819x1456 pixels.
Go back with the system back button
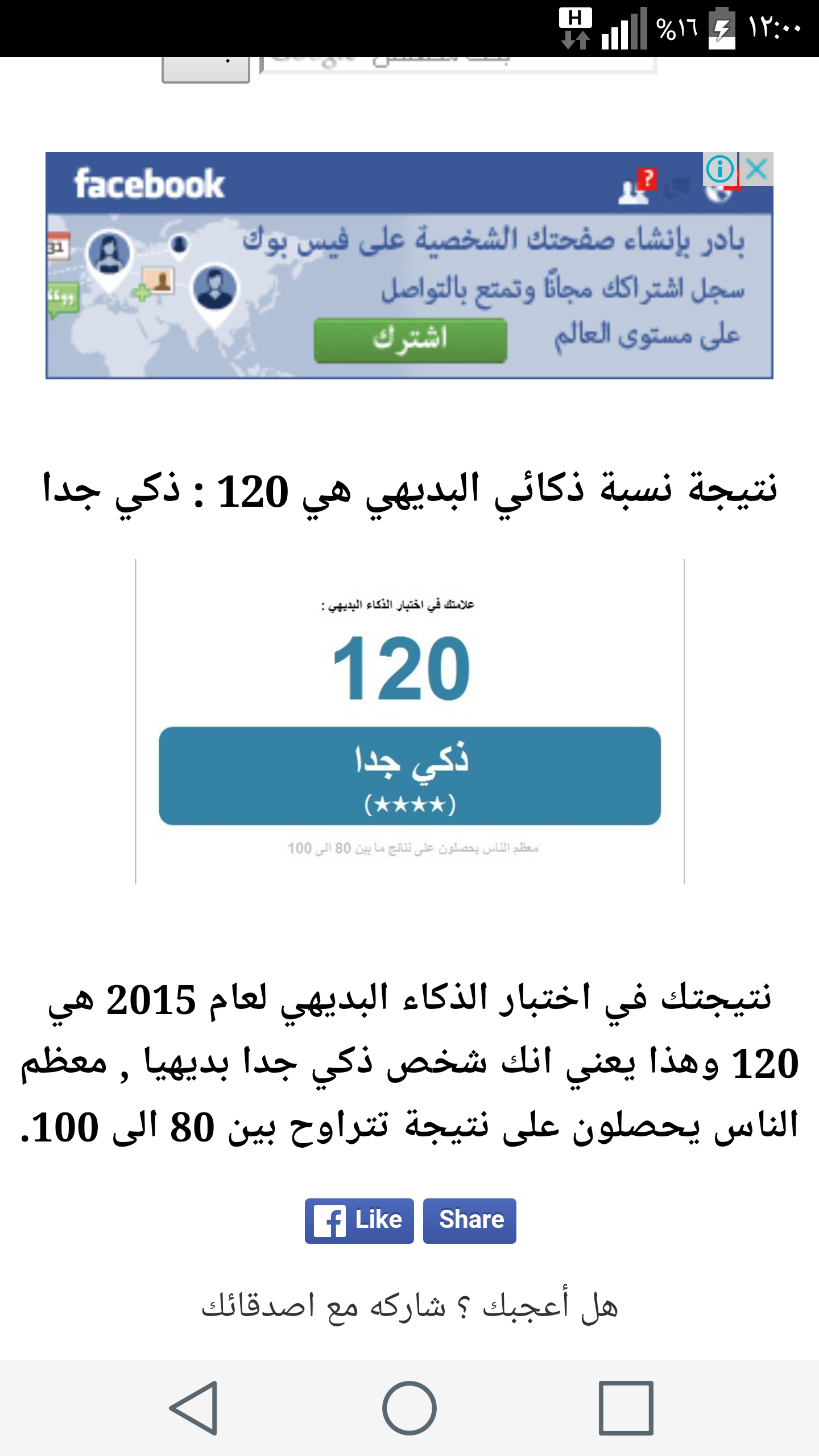(x=194, y=1408)
